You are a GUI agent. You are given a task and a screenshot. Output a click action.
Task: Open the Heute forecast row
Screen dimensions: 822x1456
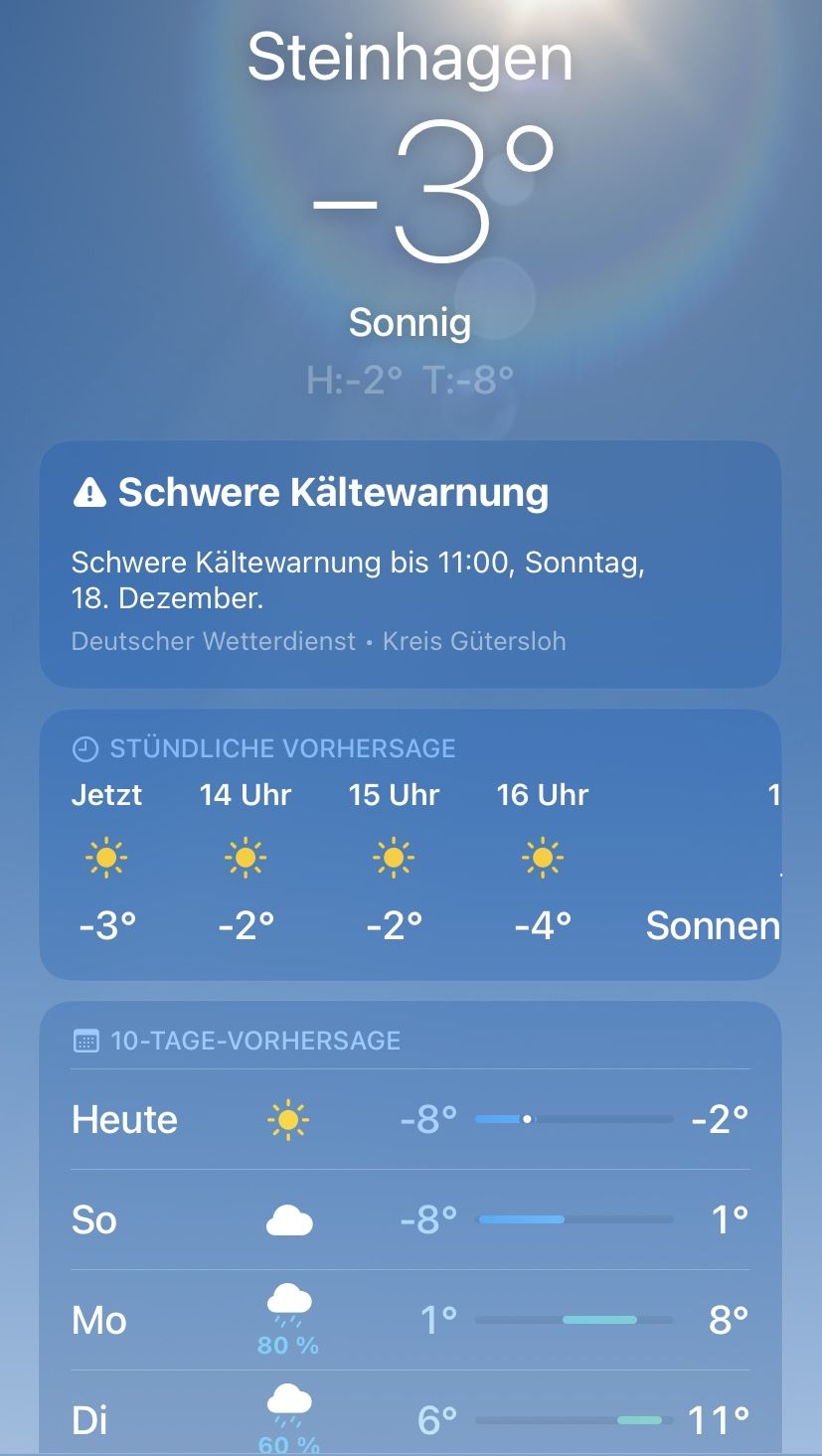click(x=410, y=1120)
